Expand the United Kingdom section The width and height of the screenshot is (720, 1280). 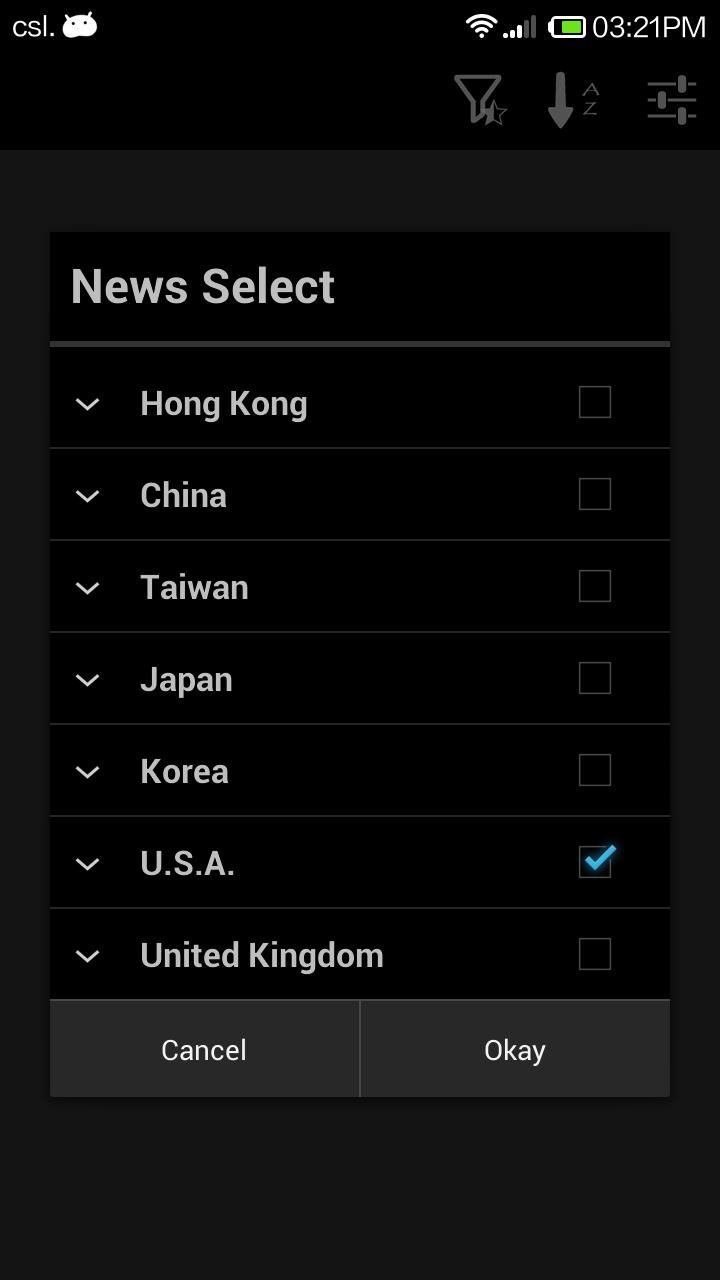[87, 956]
